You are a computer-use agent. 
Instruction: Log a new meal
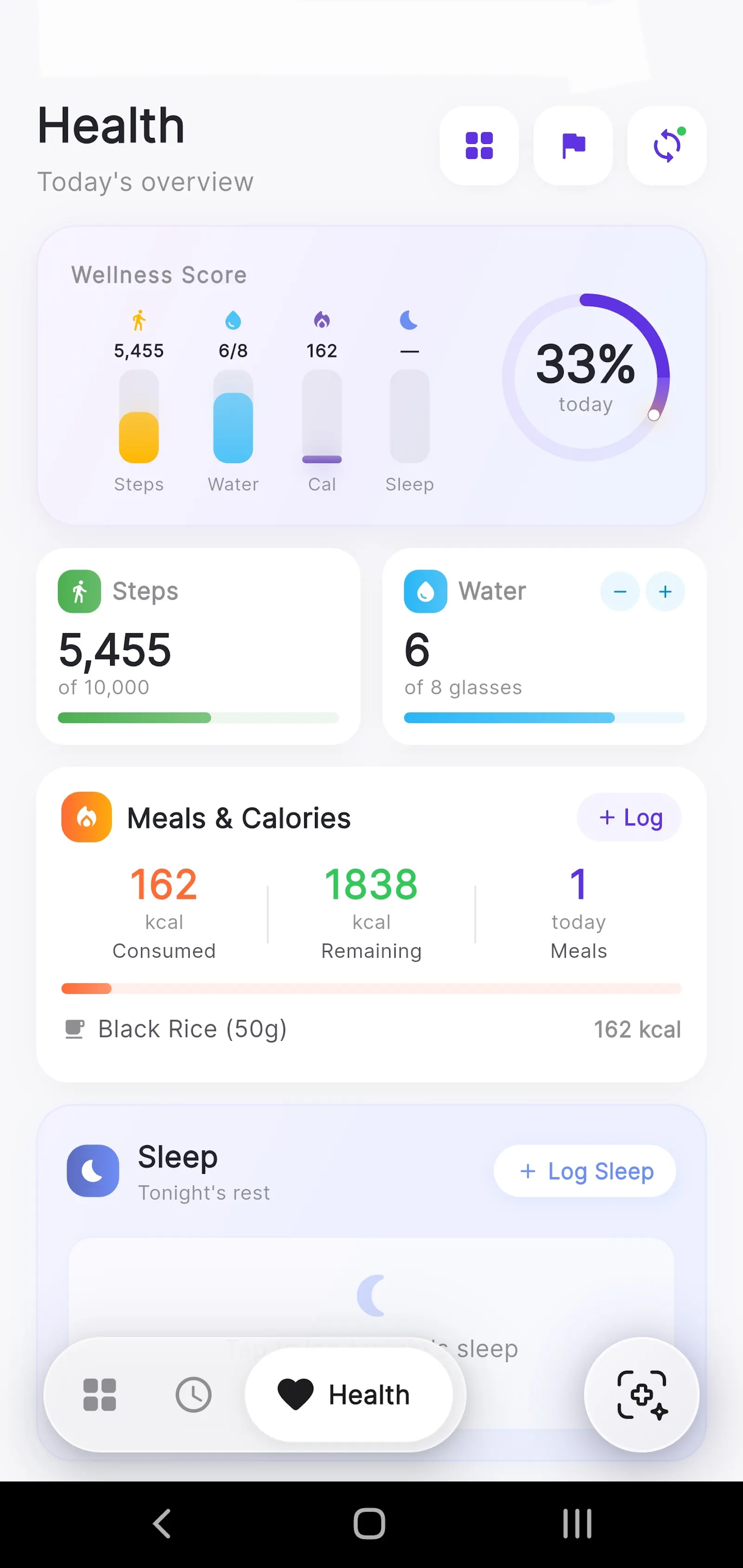(x=629, y=817)
